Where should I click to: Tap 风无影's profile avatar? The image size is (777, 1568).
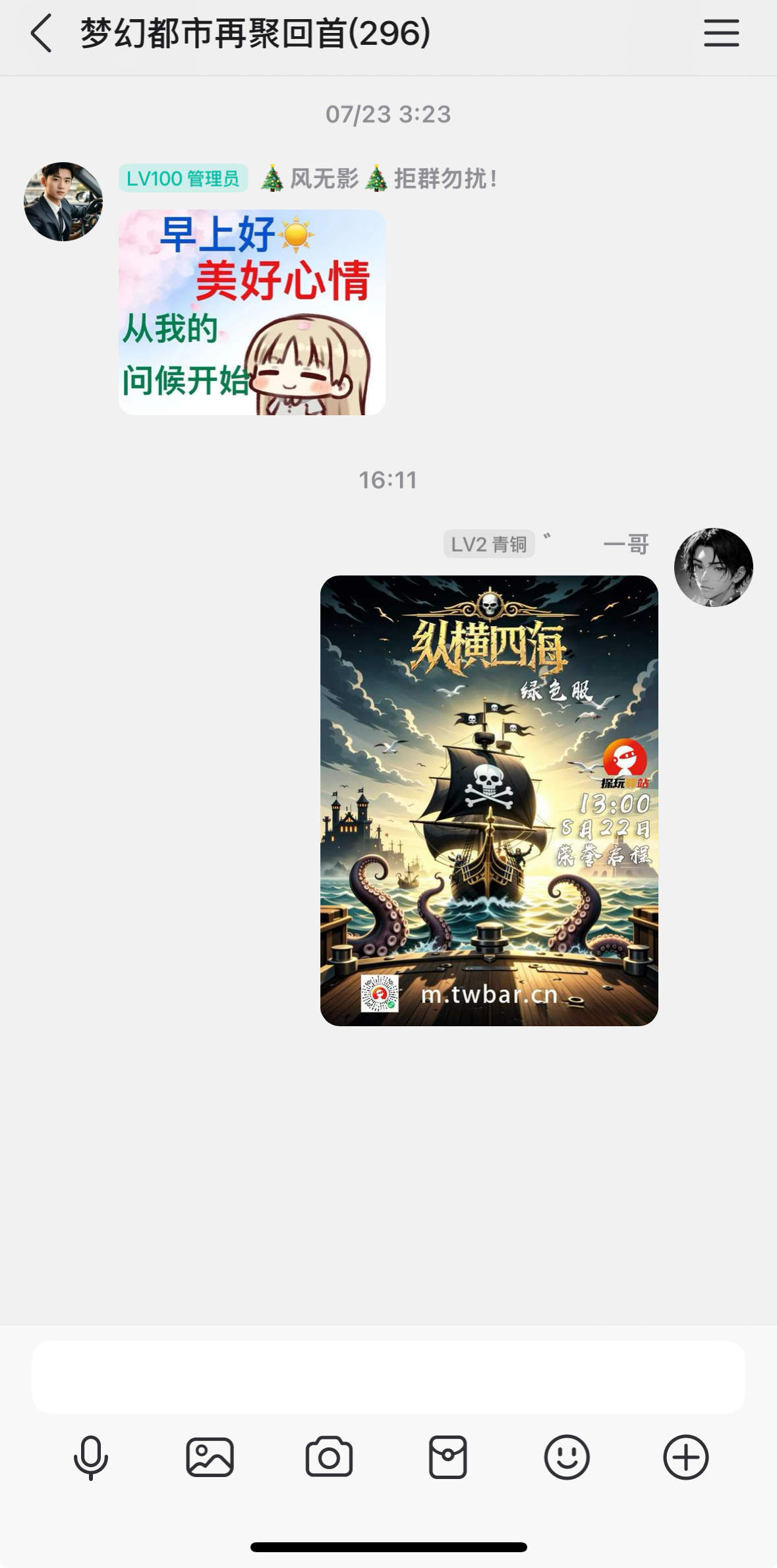tap(63, 202)
